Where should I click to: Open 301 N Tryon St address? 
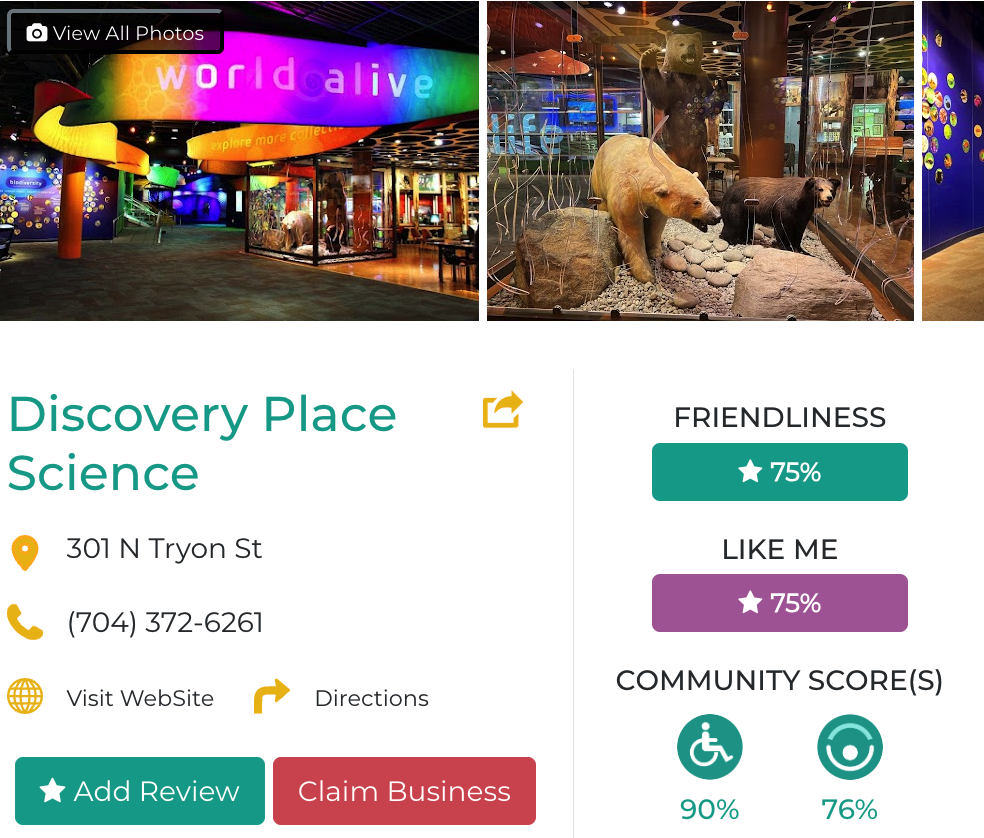pyautogui.click(x=164, y=549)
